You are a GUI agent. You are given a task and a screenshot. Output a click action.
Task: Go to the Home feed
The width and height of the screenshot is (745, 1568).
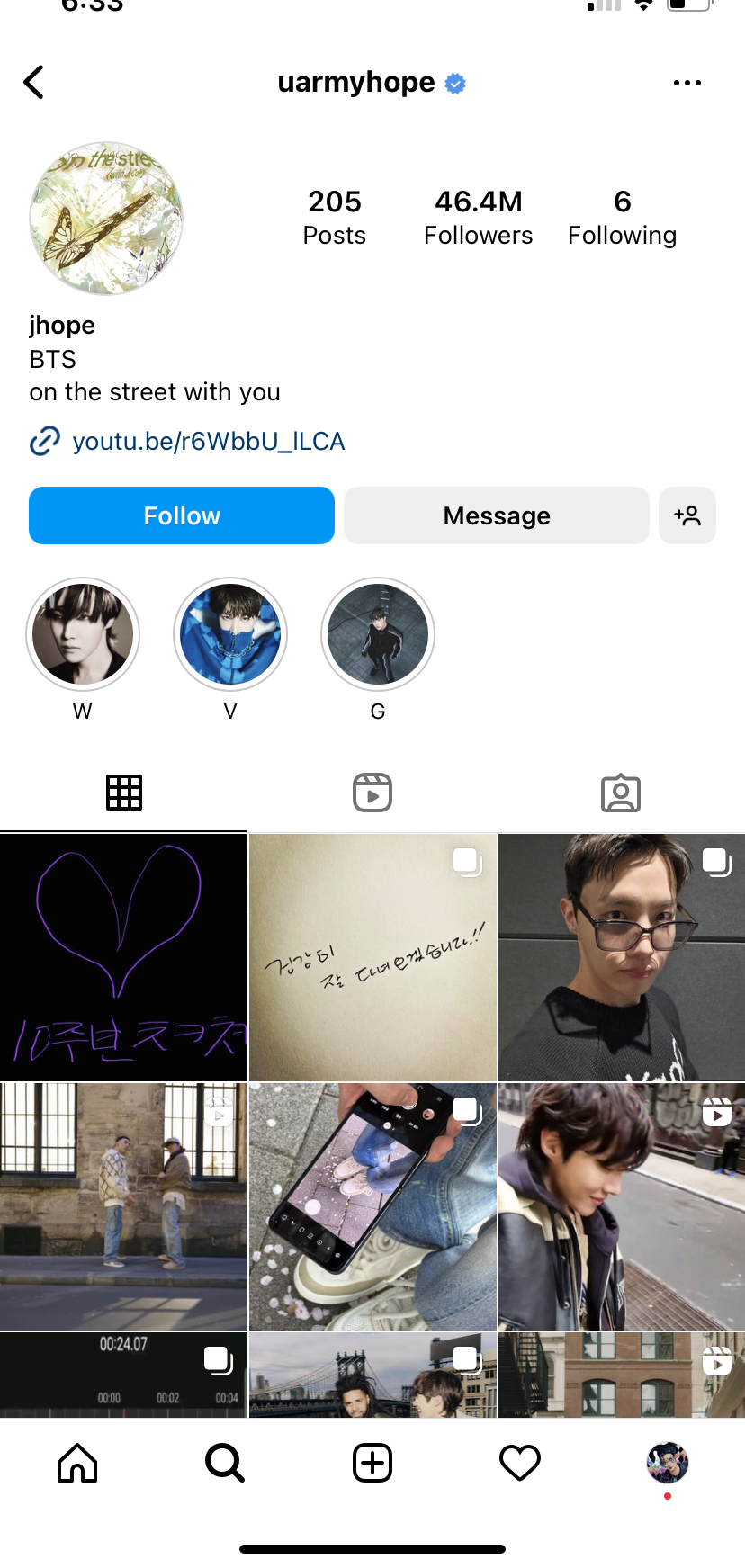[x=77, y=1463]
